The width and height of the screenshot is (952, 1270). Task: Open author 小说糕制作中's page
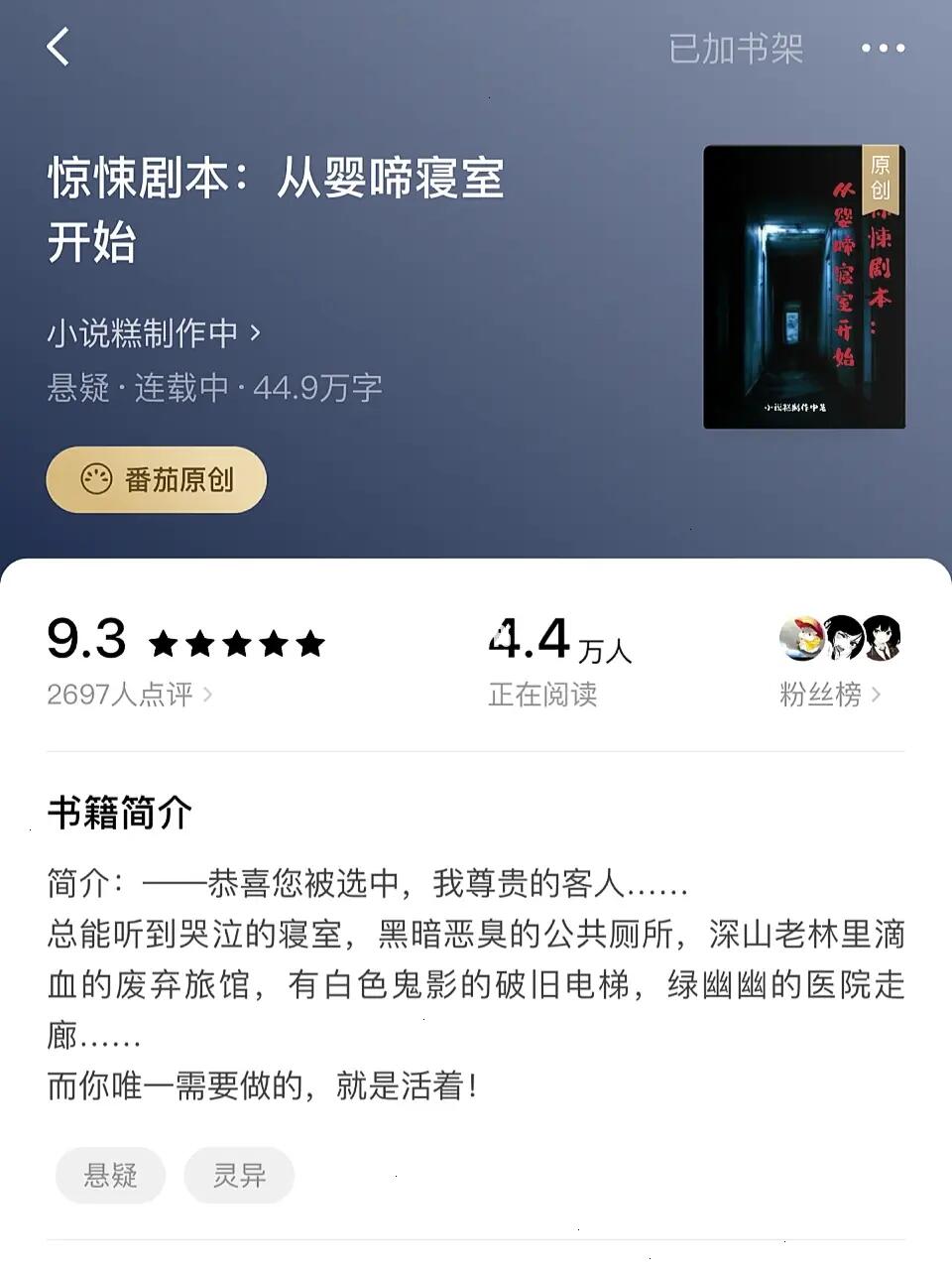[x=154, y=333]
